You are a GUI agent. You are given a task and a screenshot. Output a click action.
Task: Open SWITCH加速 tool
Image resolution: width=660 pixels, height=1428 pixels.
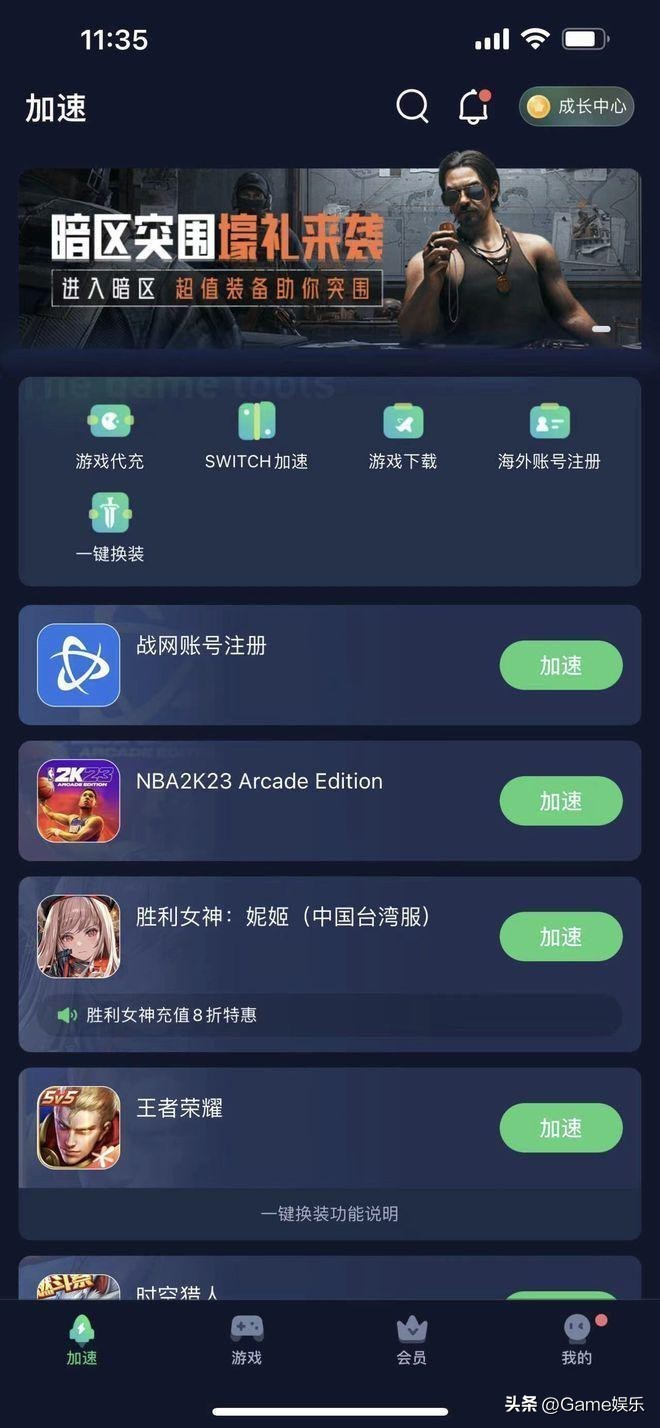(256, 437)
